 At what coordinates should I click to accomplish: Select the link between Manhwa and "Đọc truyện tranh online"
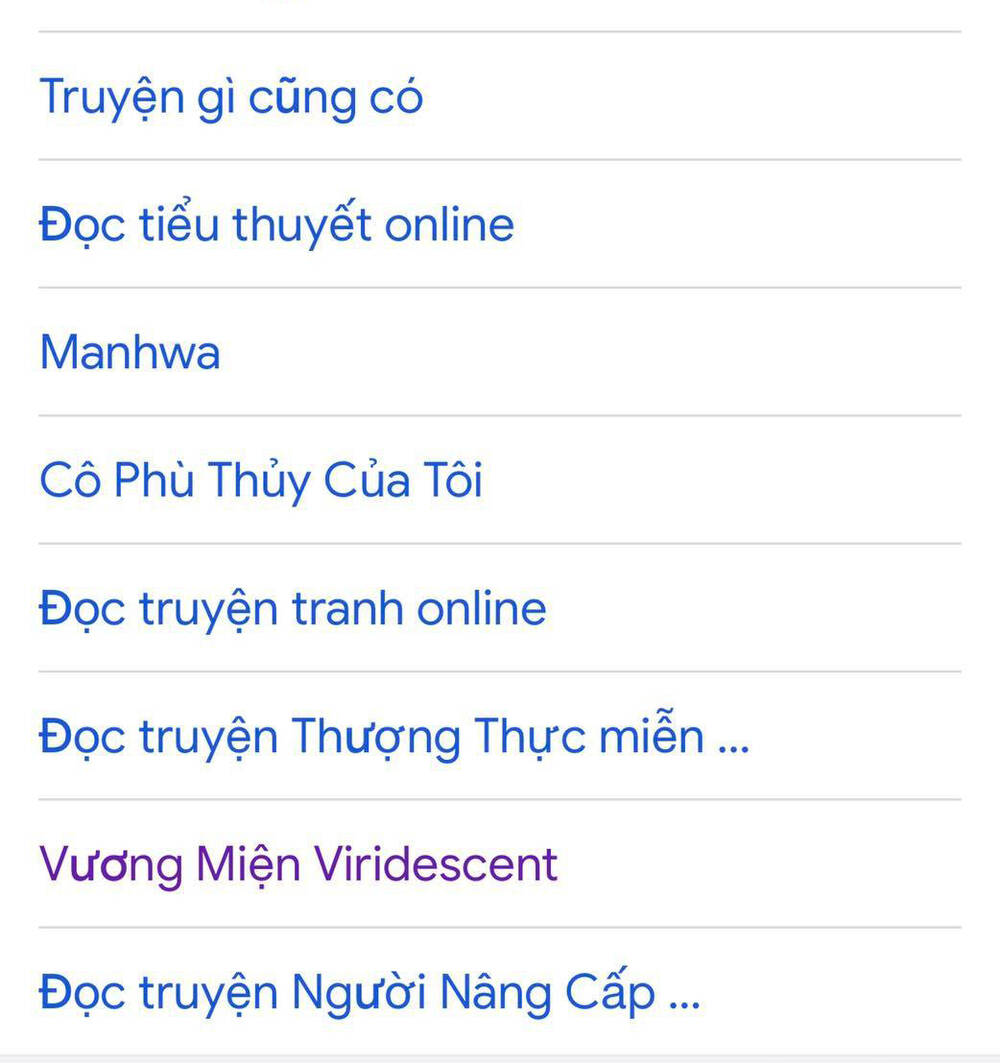262,480
